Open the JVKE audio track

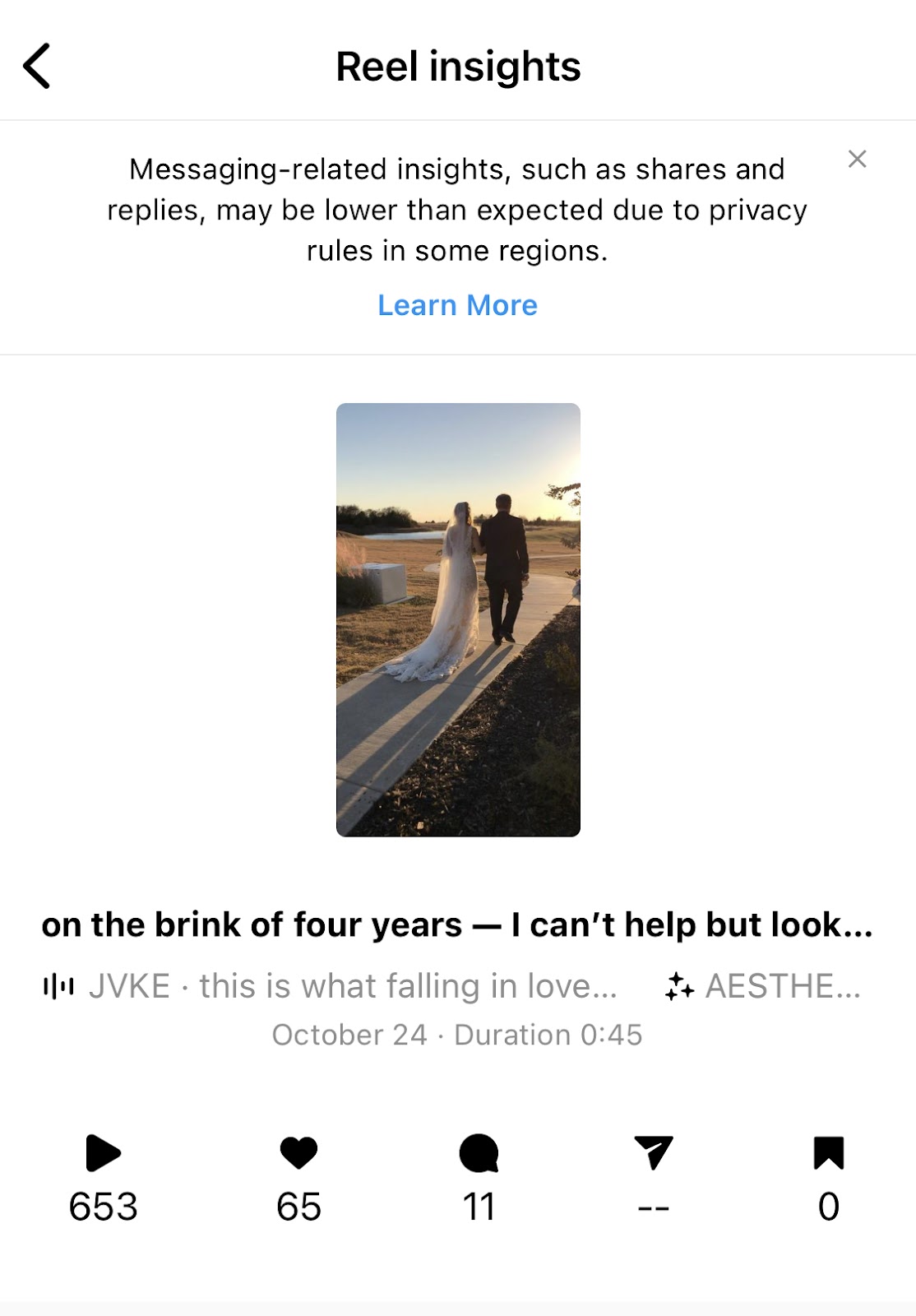click(331, 985)
